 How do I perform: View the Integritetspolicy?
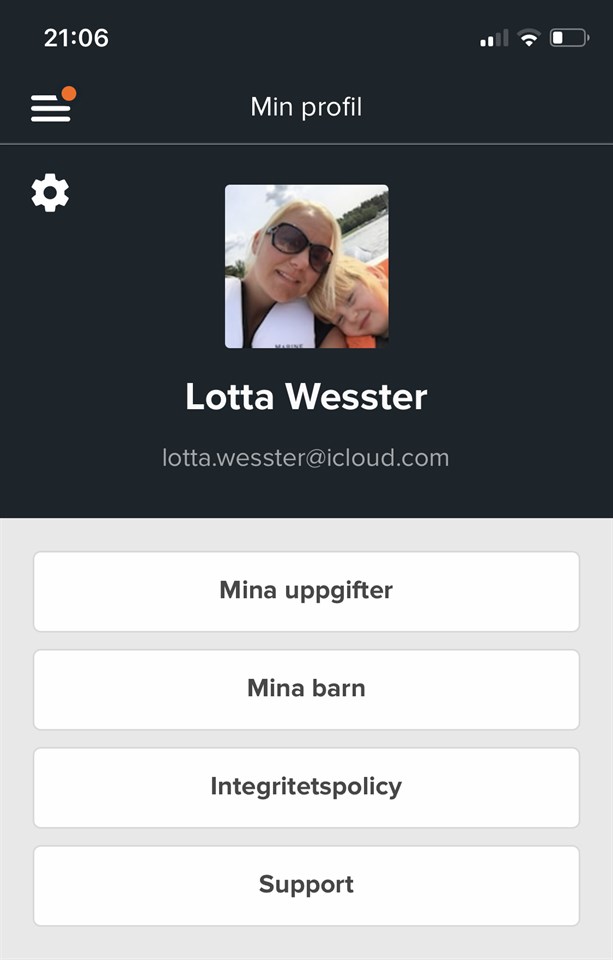306,787
